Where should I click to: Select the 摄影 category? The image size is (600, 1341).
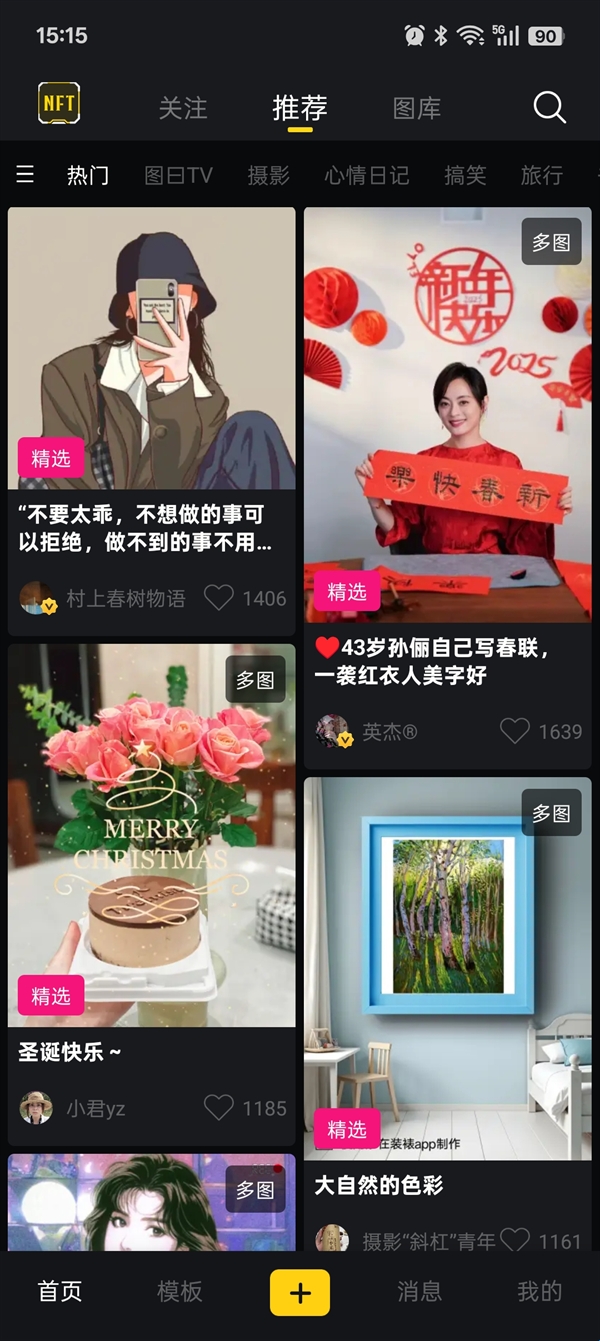point(268,176)
